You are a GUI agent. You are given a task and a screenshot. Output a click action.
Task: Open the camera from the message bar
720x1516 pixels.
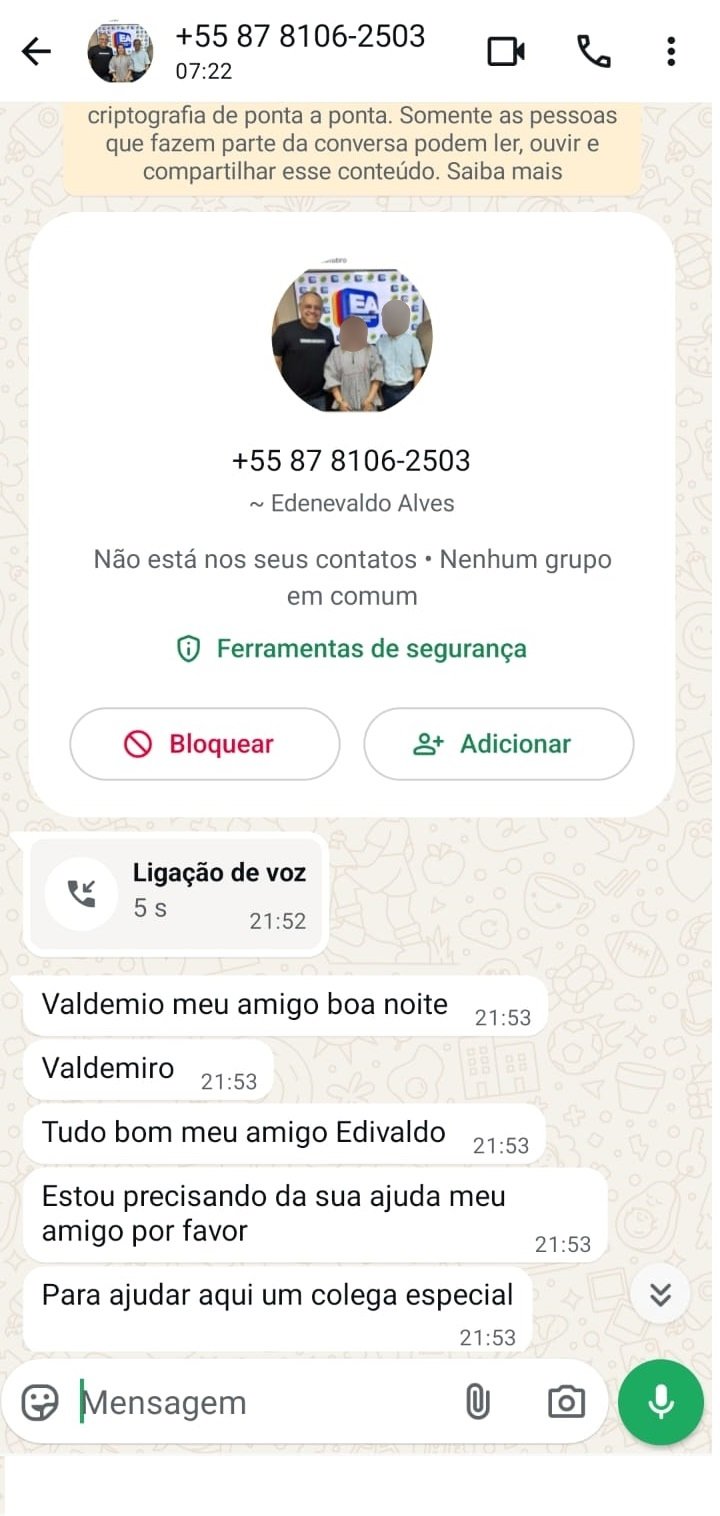coord(566,1402)
